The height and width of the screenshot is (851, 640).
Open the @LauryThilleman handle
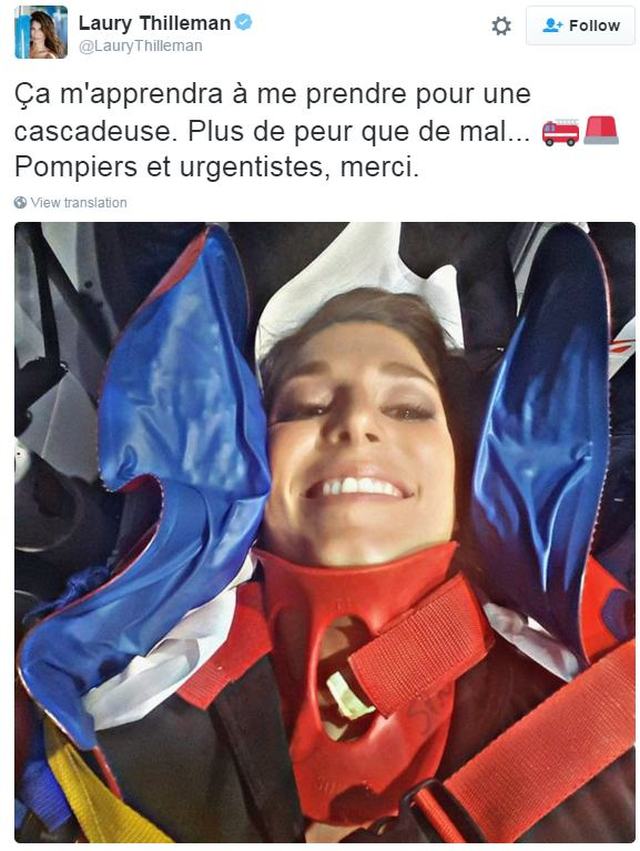(140, 46)
